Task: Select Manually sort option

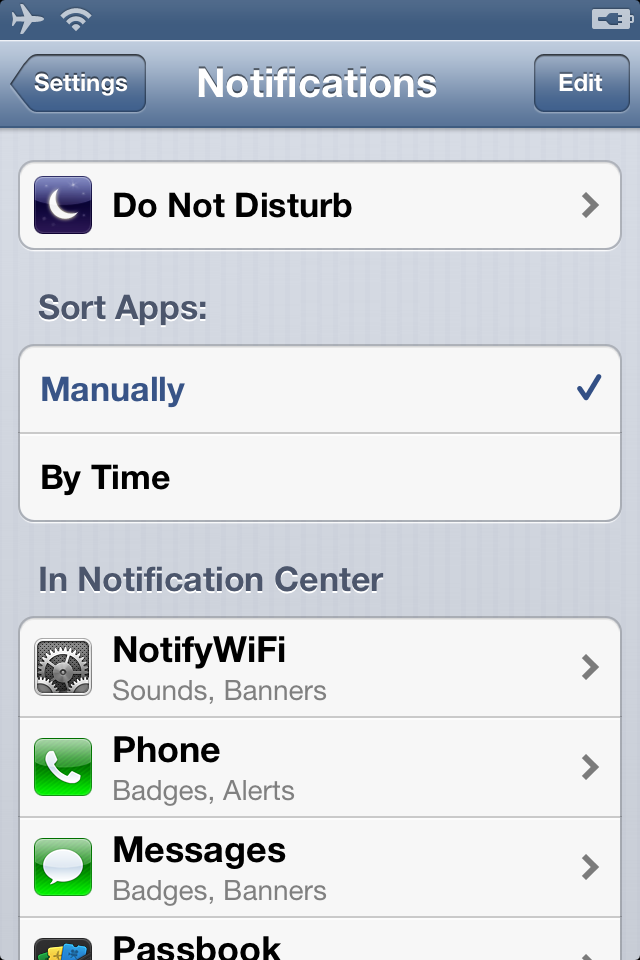Action: [x=320, y=389]
